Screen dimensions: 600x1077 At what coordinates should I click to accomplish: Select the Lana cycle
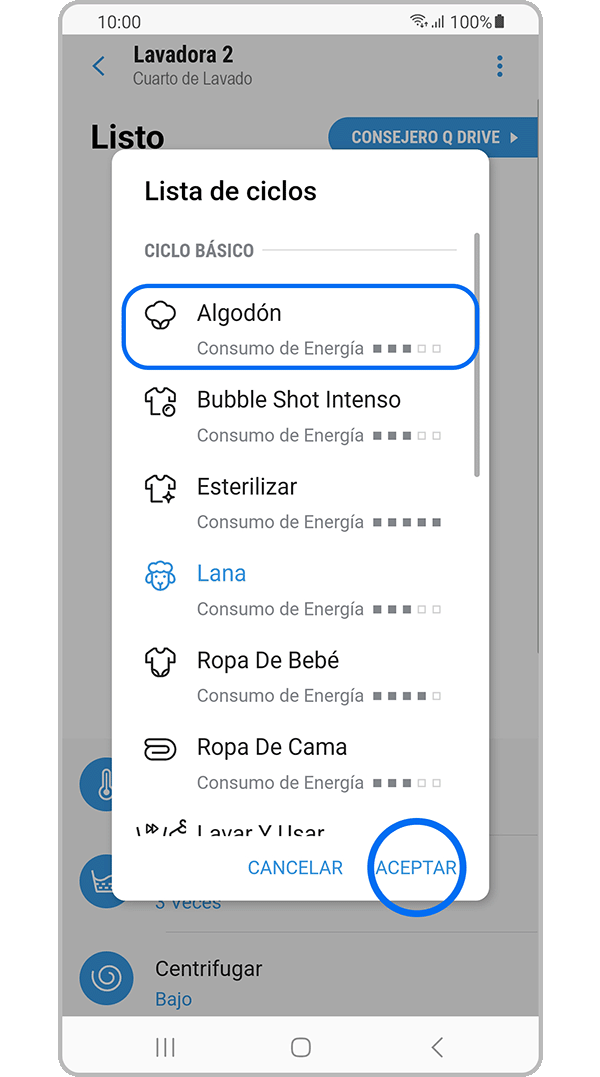(x=300, y=586)
